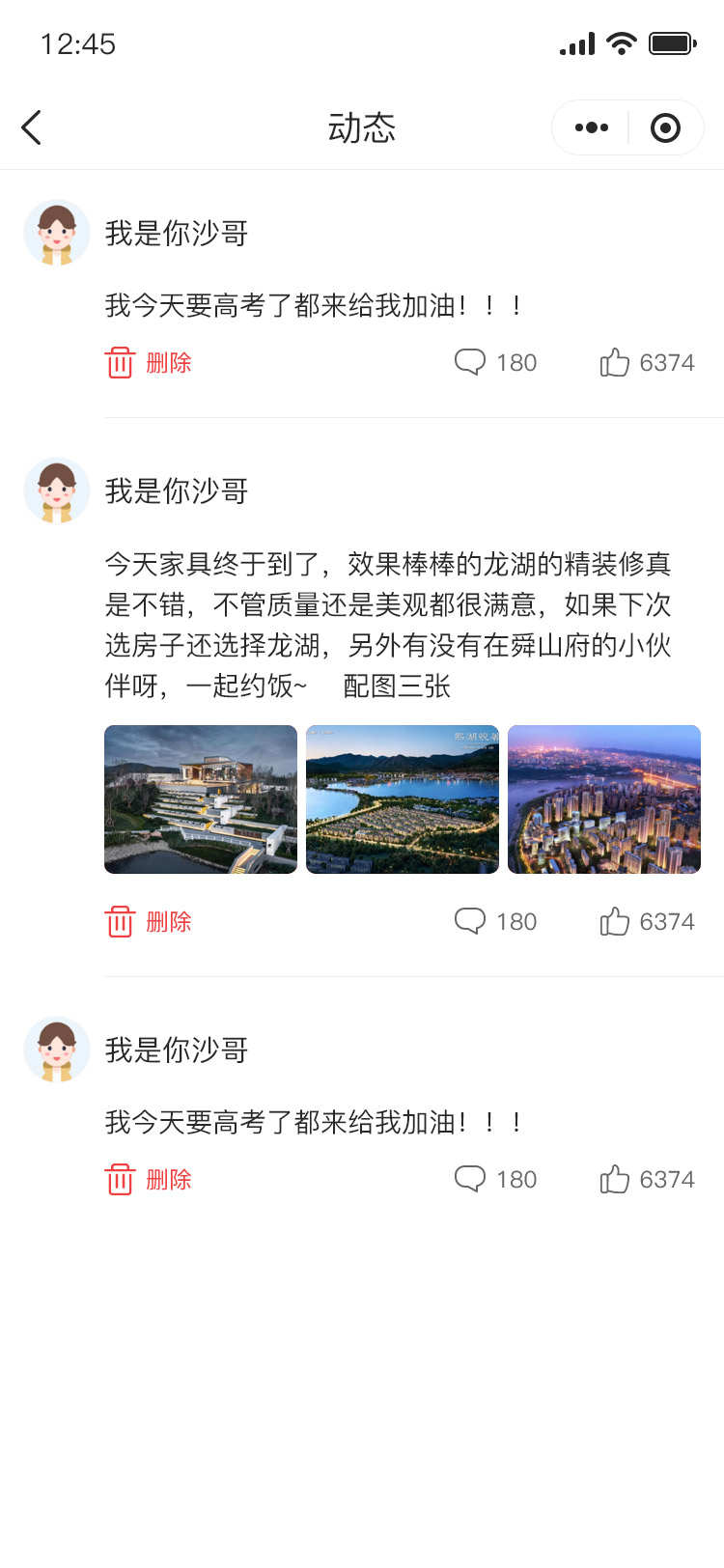
Task: Delete the first 高考 post at top
Action: click(x=148, y=363)
